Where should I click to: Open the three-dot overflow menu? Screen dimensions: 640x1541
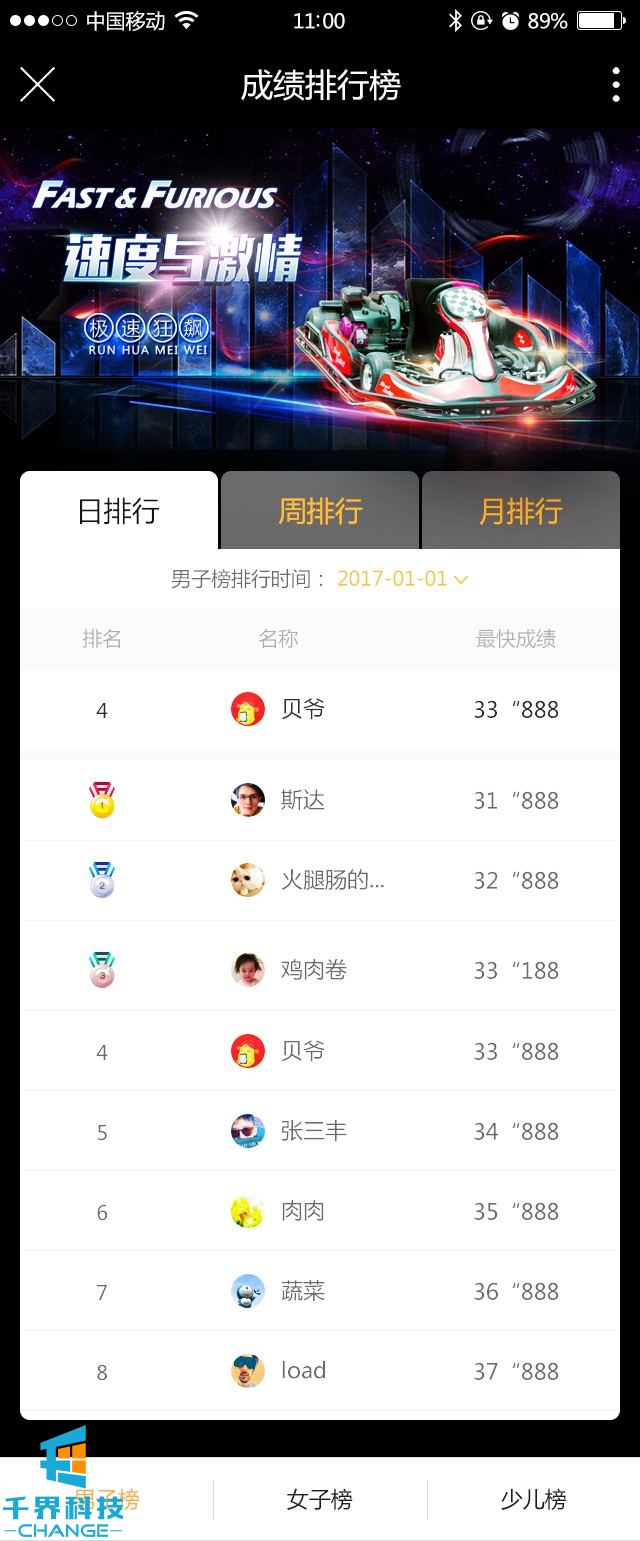[615, 85]
